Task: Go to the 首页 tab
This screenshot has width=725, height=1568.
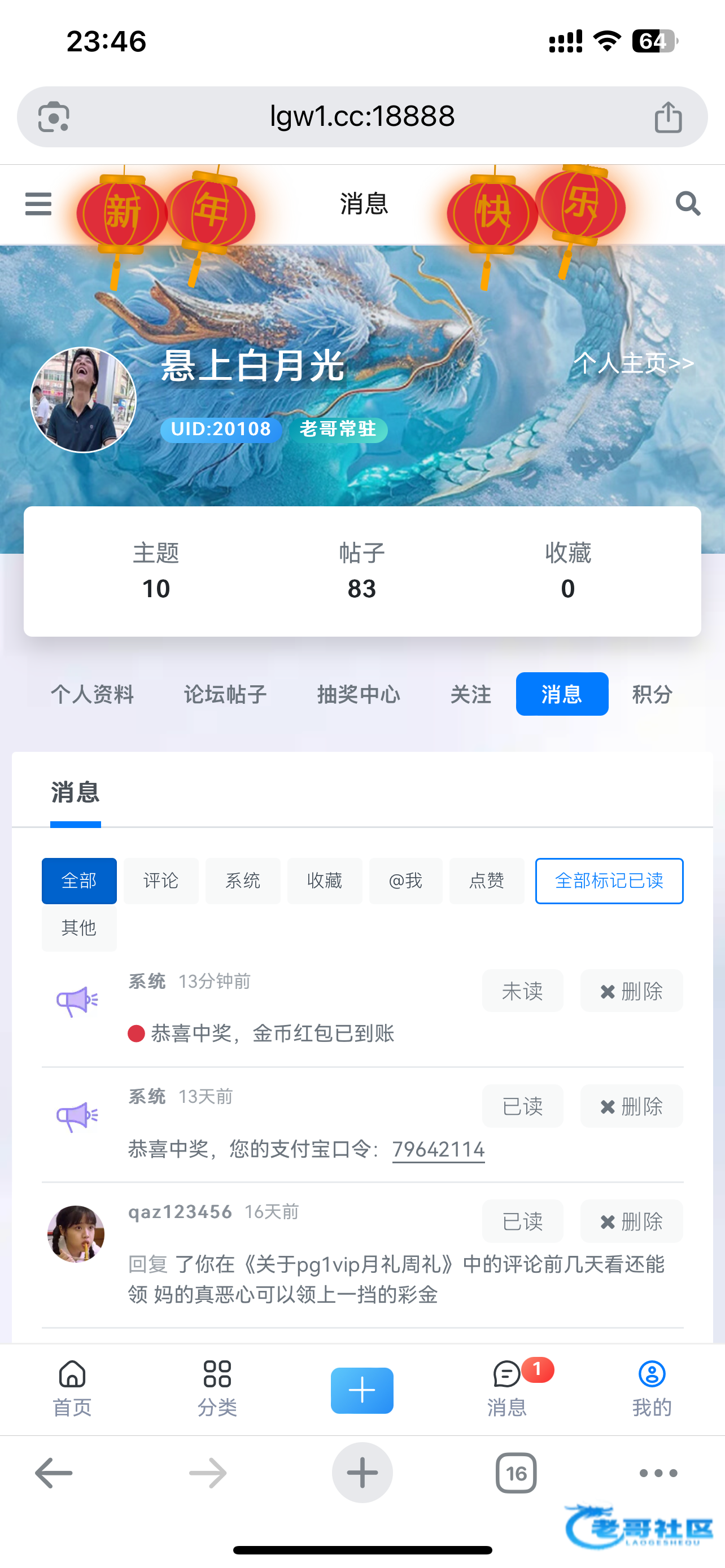Action: click(72, 1389)
